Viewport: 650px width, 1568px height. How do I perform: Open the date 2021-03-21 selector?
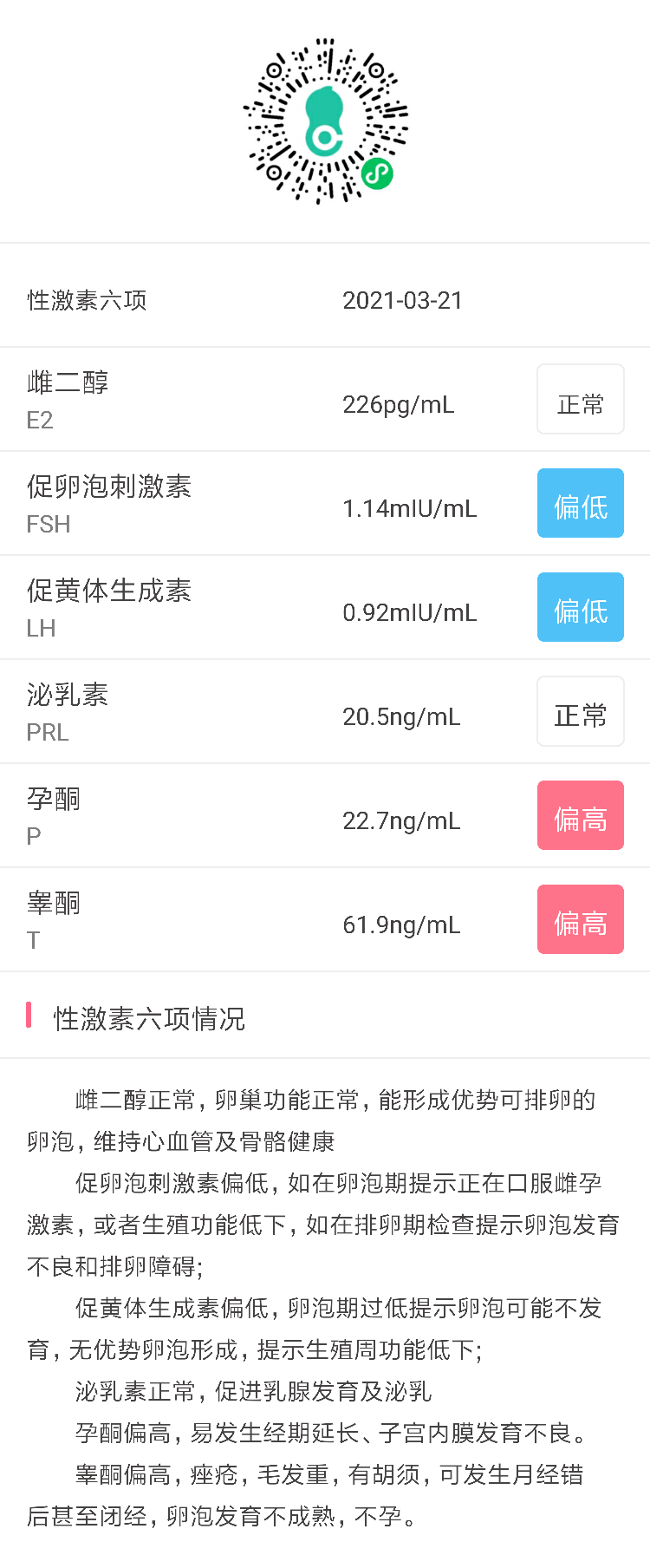(x=403, y=301)
